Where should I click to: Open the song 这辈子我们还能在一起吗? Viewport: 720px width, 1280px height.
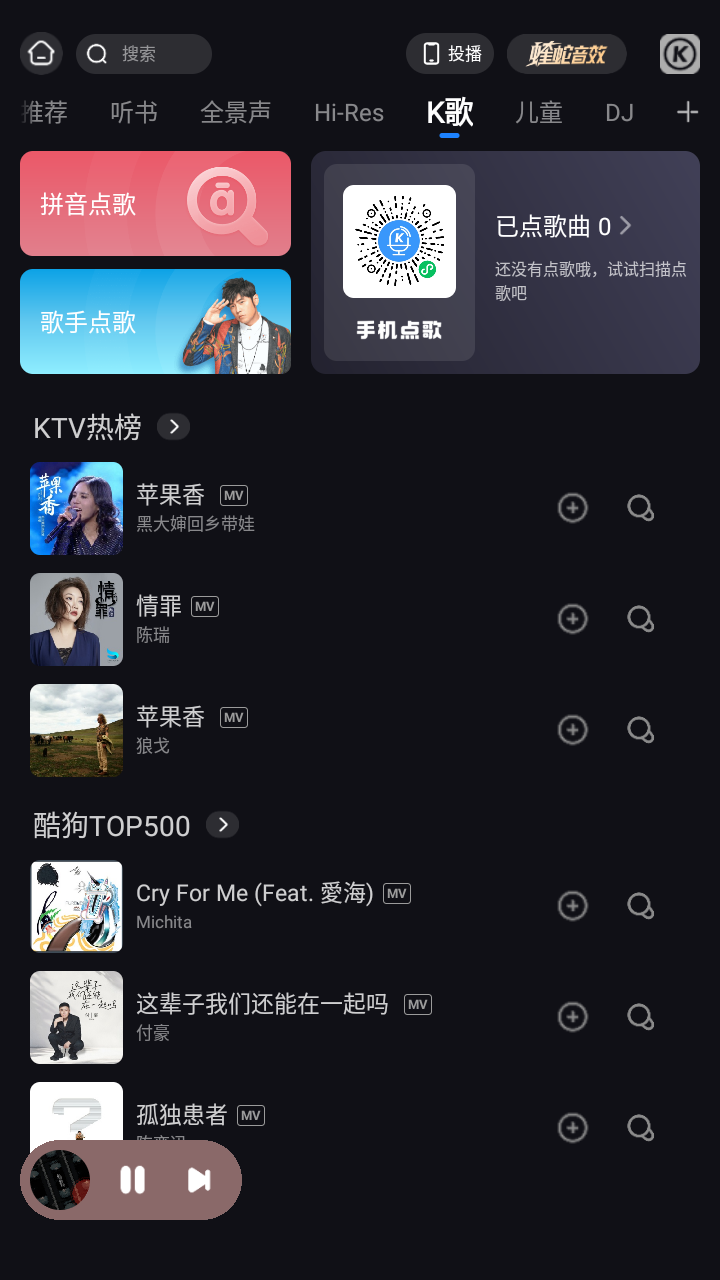tap(262, 1005)
